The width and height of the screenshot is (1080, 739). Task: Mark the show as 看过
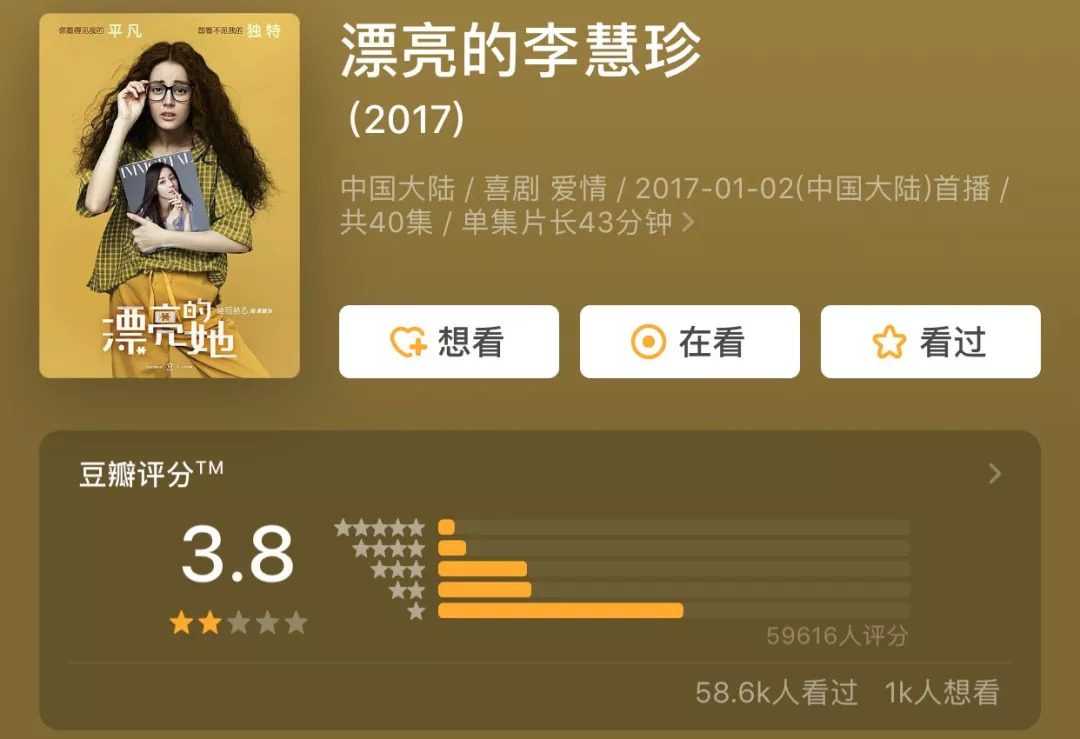click(930, 342)
